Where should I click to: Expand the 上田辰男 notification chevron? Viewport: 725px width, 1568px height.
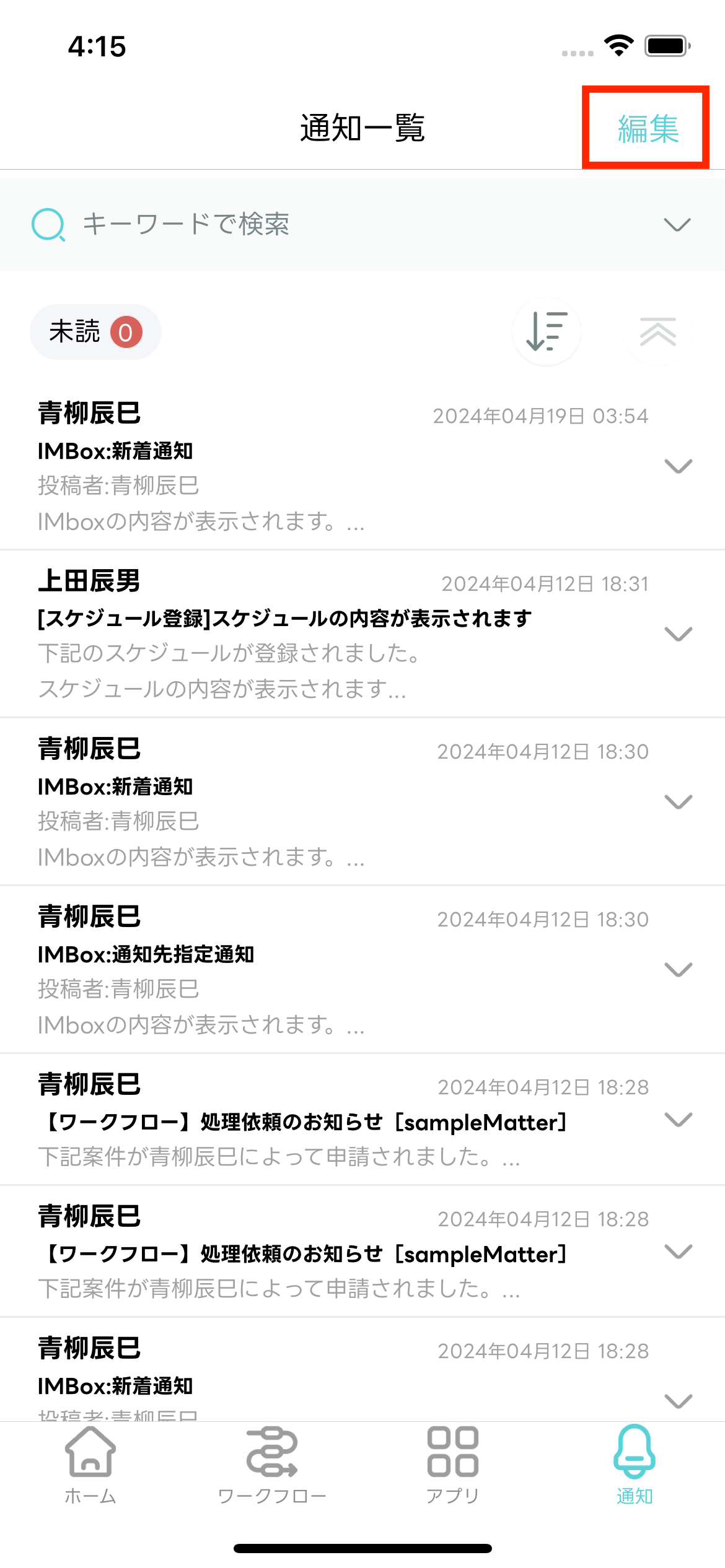click(x=678, y=634)
